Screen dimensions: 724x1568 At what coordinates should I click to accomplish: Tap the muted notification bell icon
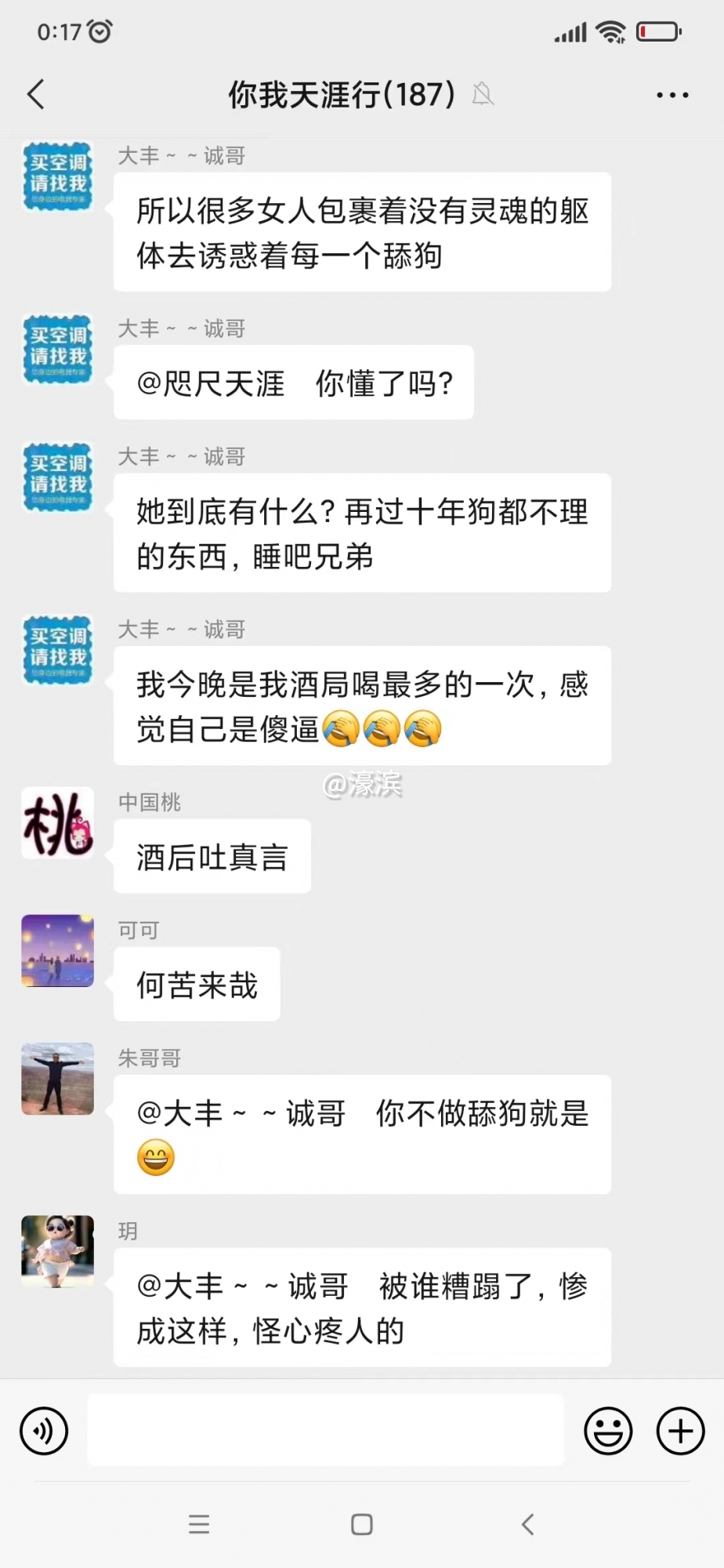click(483, 94)
